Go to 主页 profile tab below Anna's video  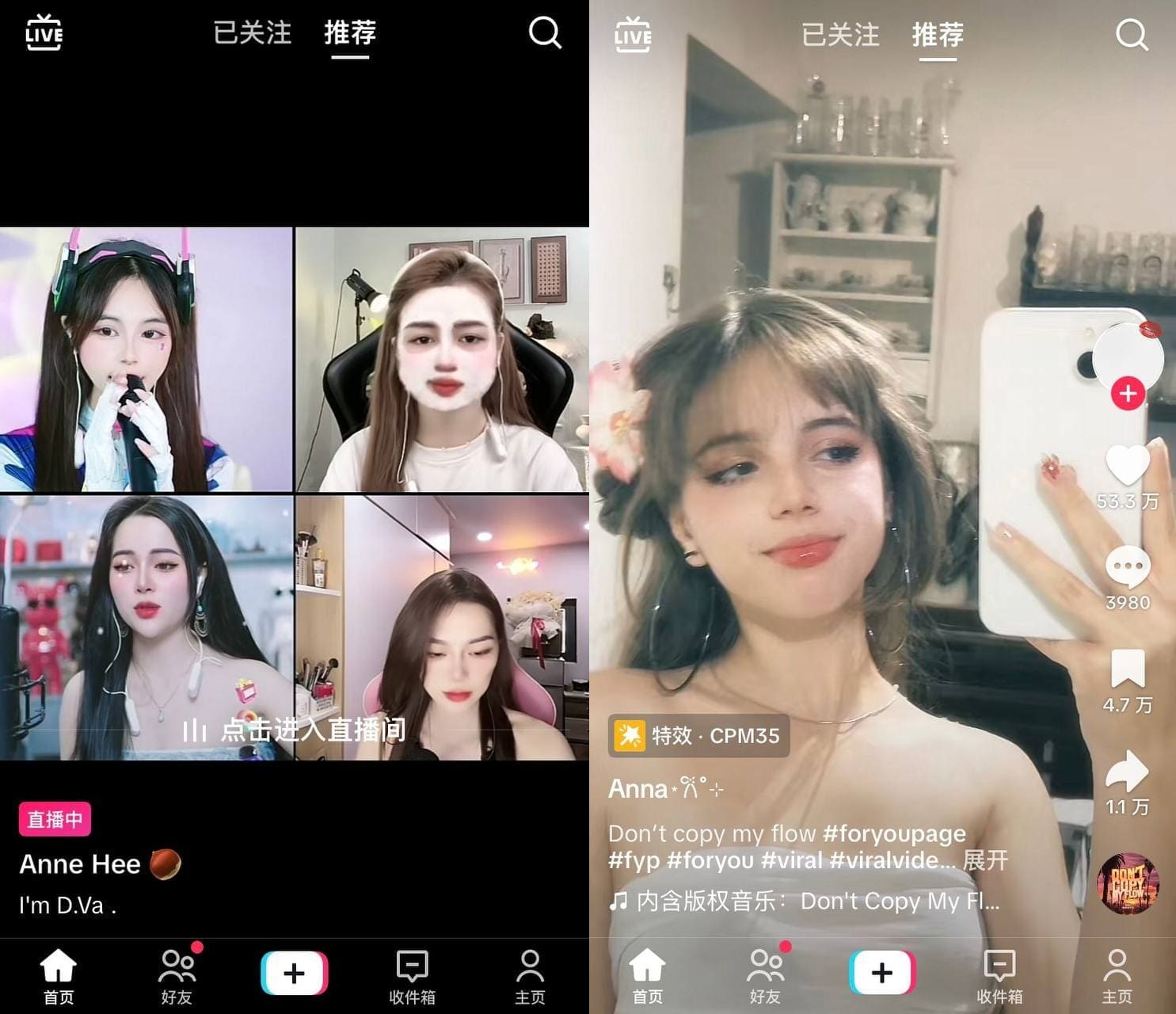[1117, 976]
